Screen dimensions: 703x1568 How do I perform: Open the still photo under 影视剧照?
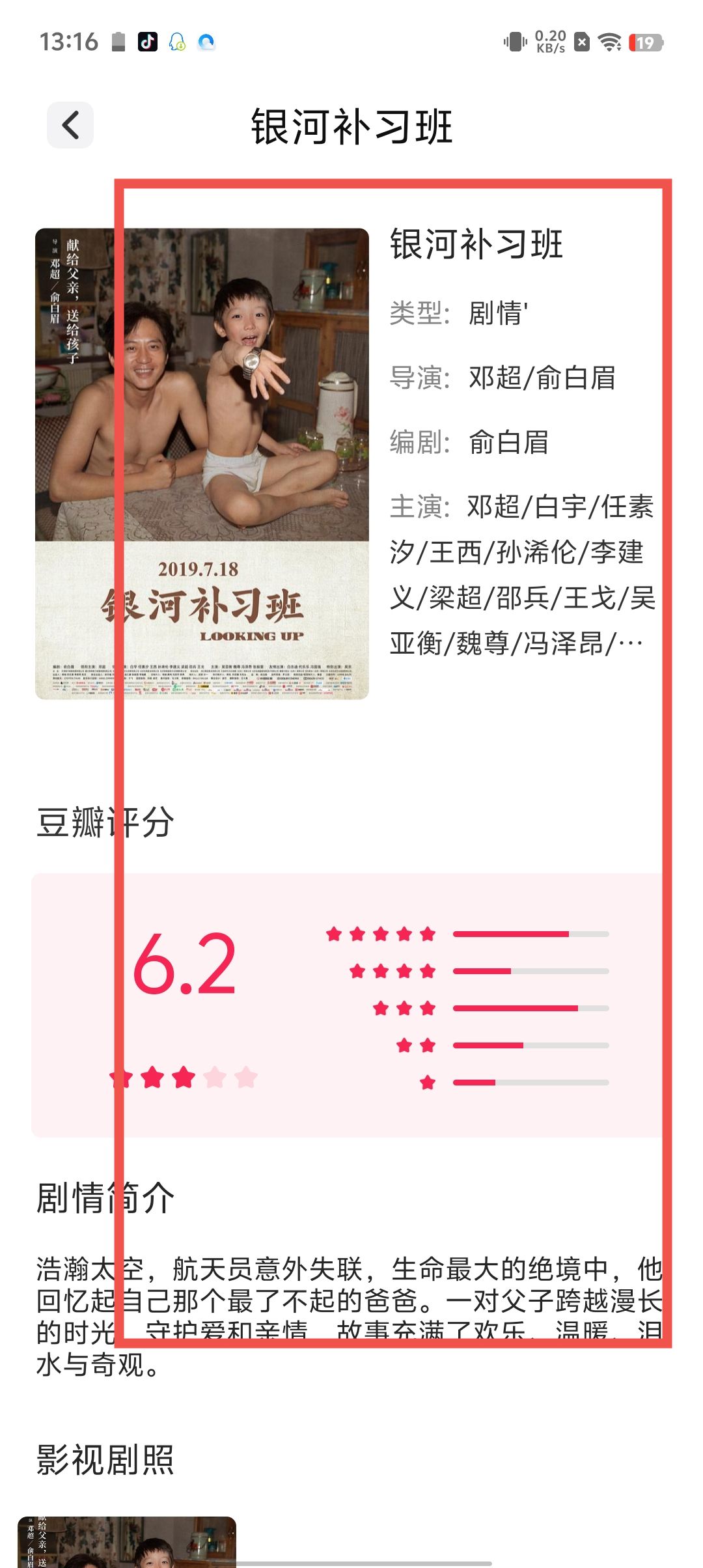pyautogui.click(x=127, y=1542)
